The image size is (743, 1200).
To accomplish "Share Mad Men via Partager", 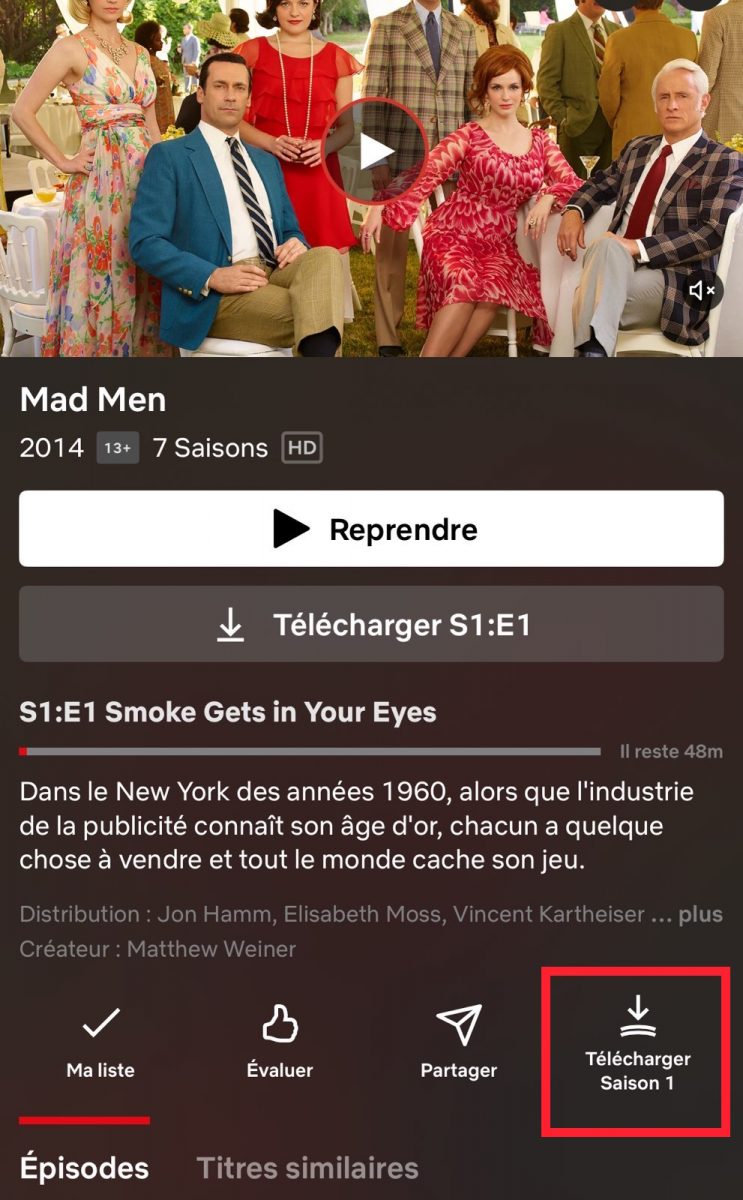I will point(459,1043).
